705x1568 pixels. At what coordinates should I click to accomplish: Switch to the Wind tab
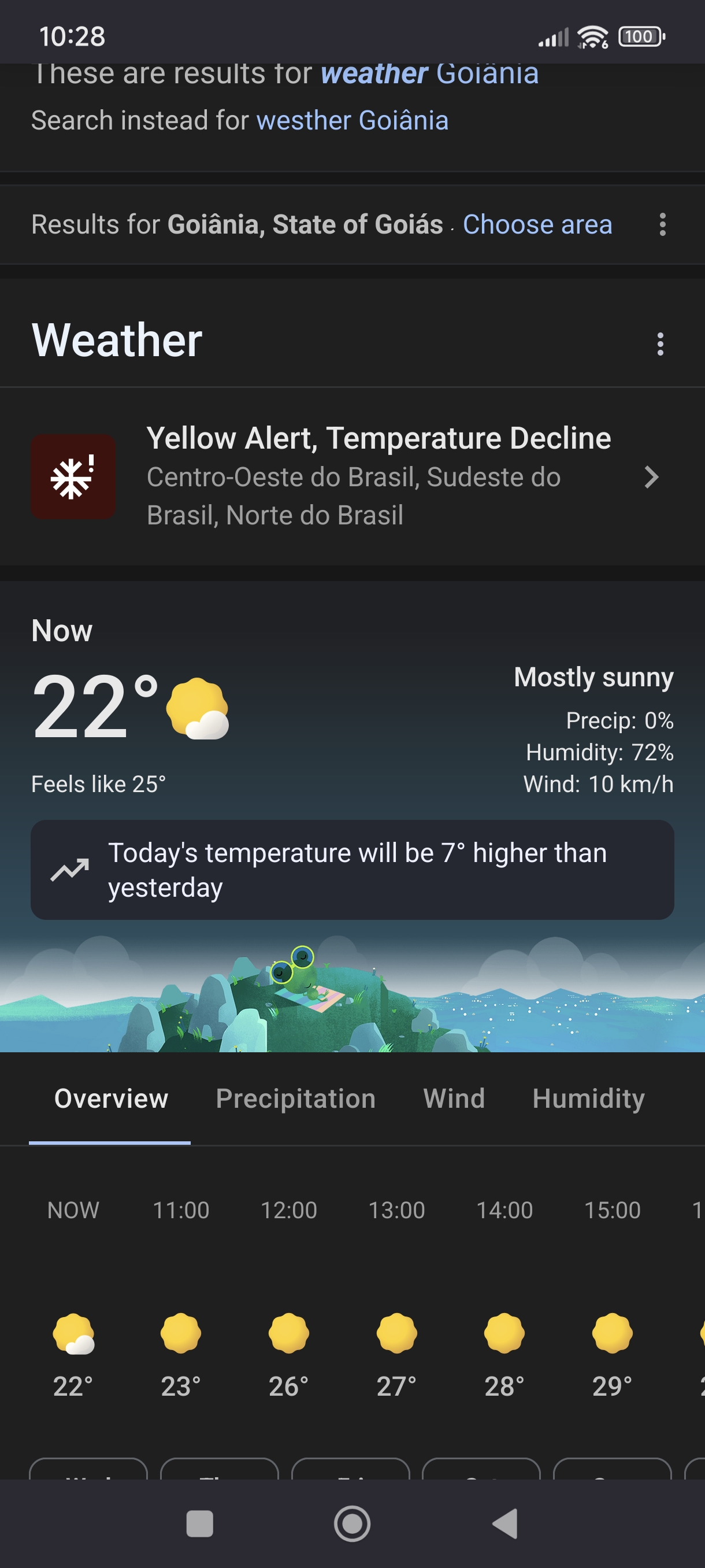point(454,1099)
